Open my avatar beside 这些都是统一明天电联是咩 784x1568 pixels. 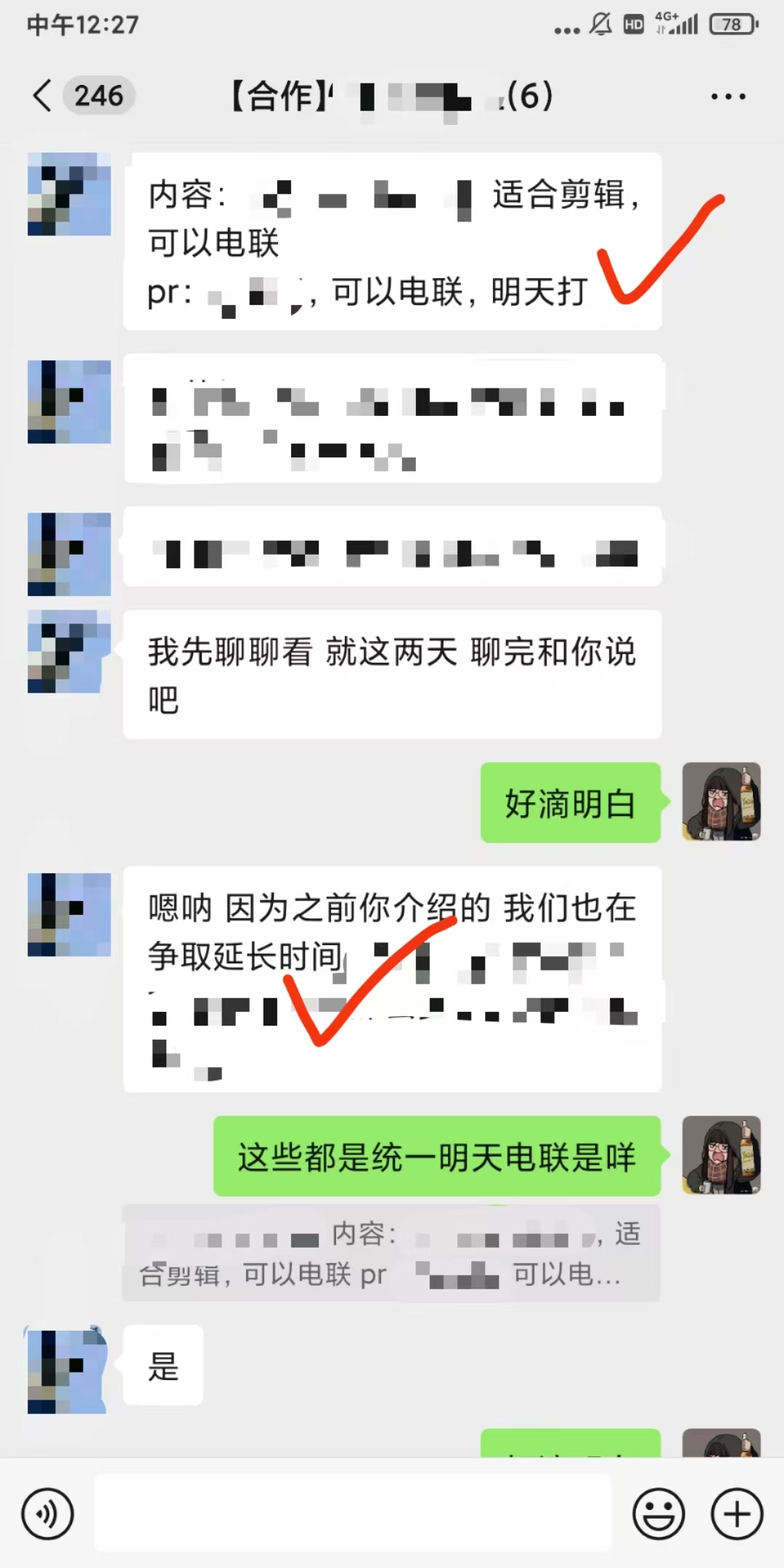[721, 1155]
